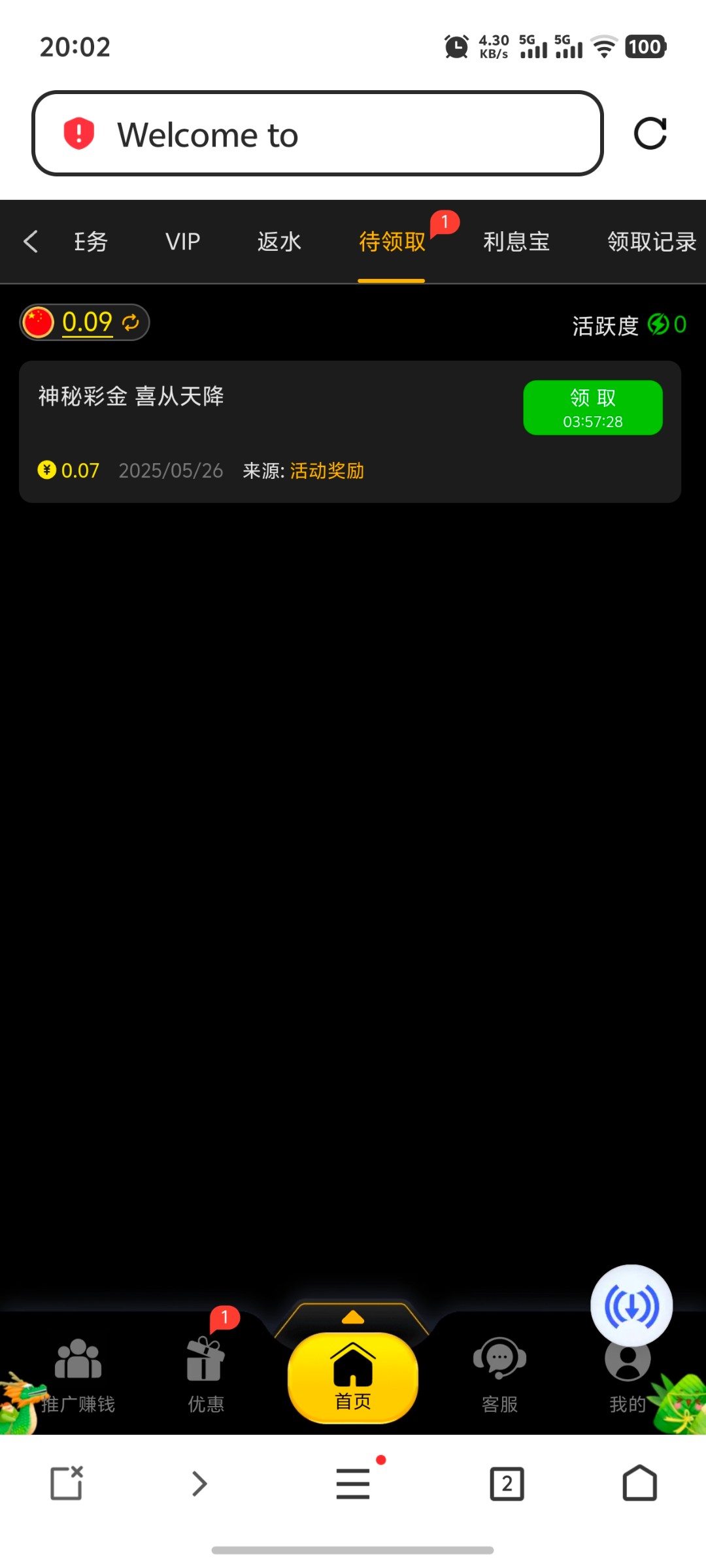Reload the page with the refresh icon
The image size is (706, 1568).
pos(650,134)
